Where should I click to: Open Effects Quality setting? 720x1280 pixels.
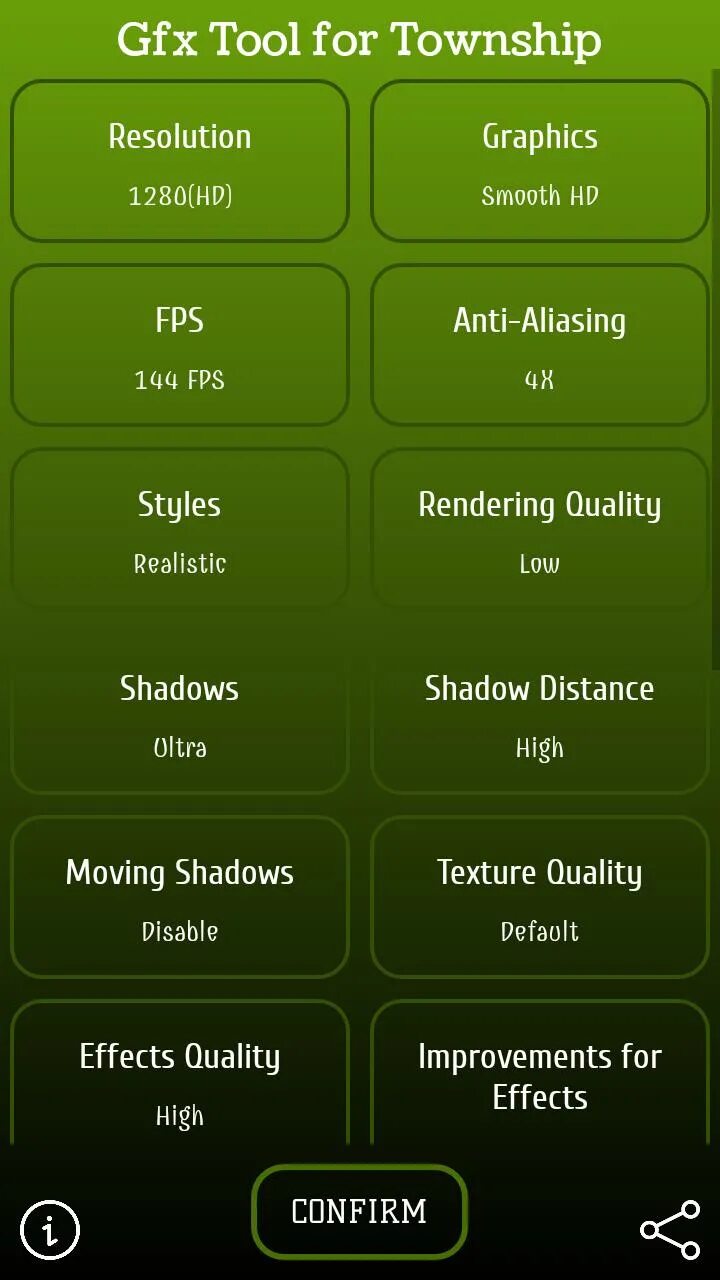point(180,1073)
